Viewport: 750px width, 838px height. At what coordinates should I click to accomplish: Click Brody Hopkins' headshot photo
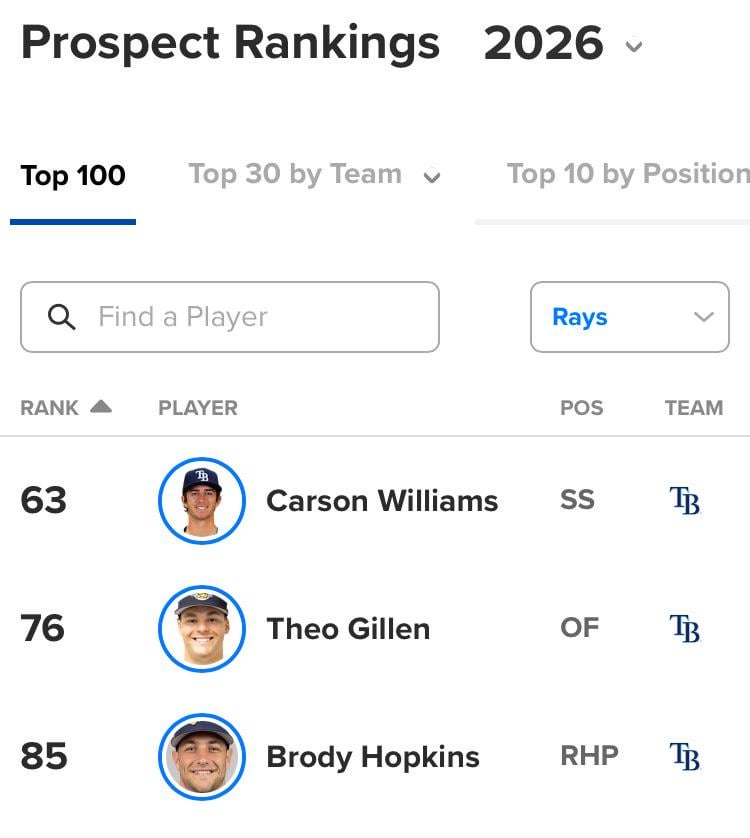coord(201,757)
